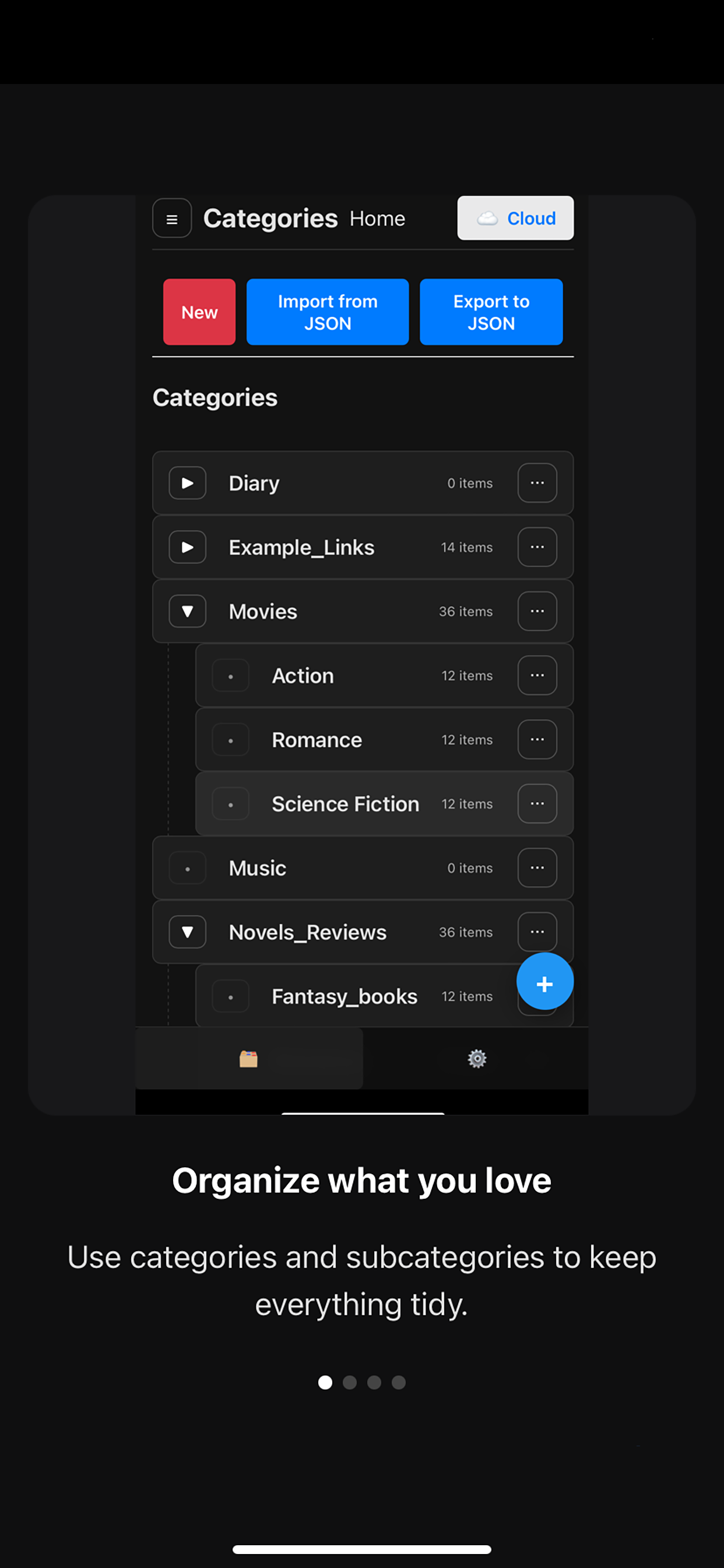Open the Romance subcategory options menu
Image resolution: width=724 pixels, height=1568 pixels.
tap(537, 739)
